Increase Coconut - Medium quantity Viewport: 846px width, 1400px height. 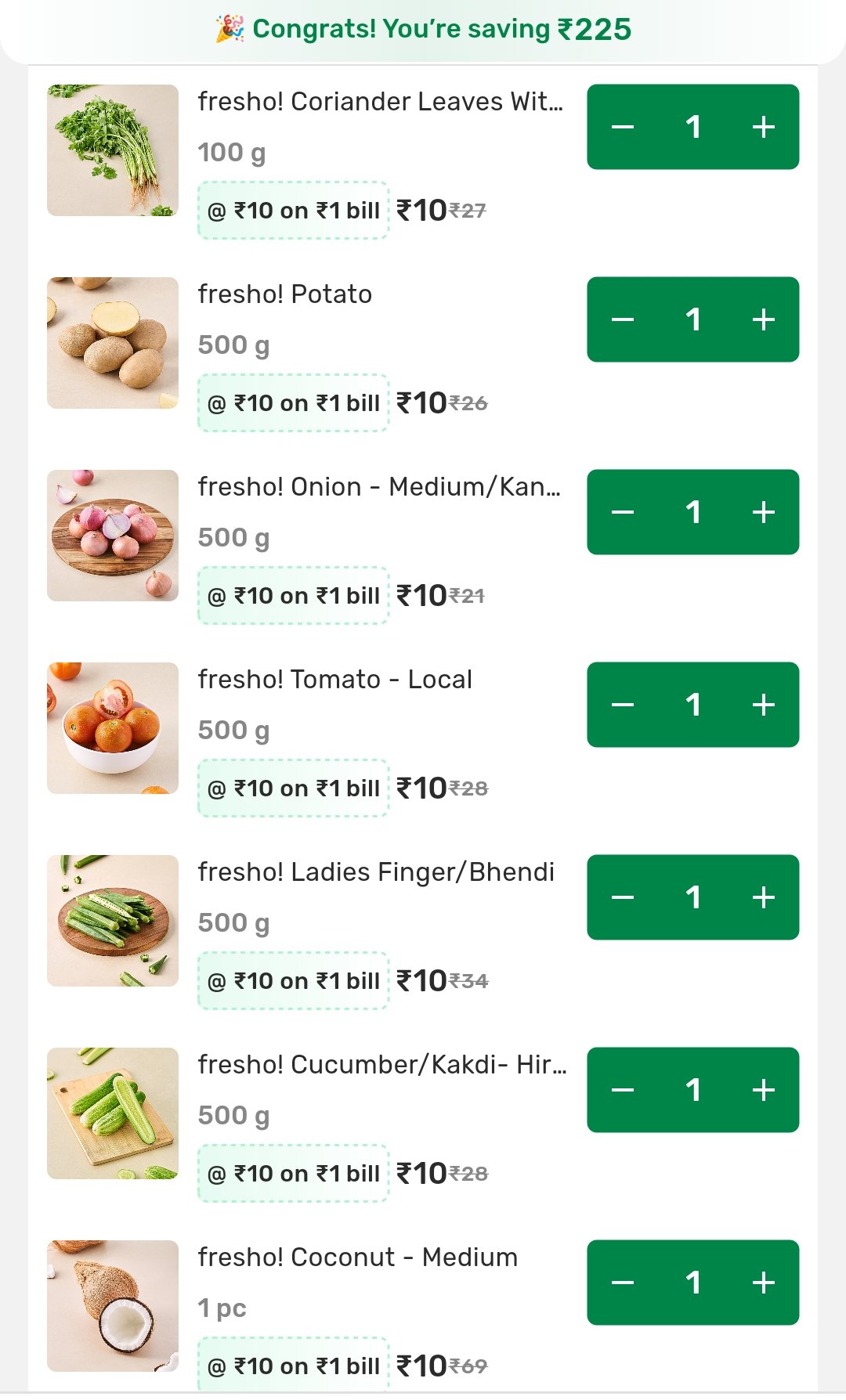[x=763, y=1283]
